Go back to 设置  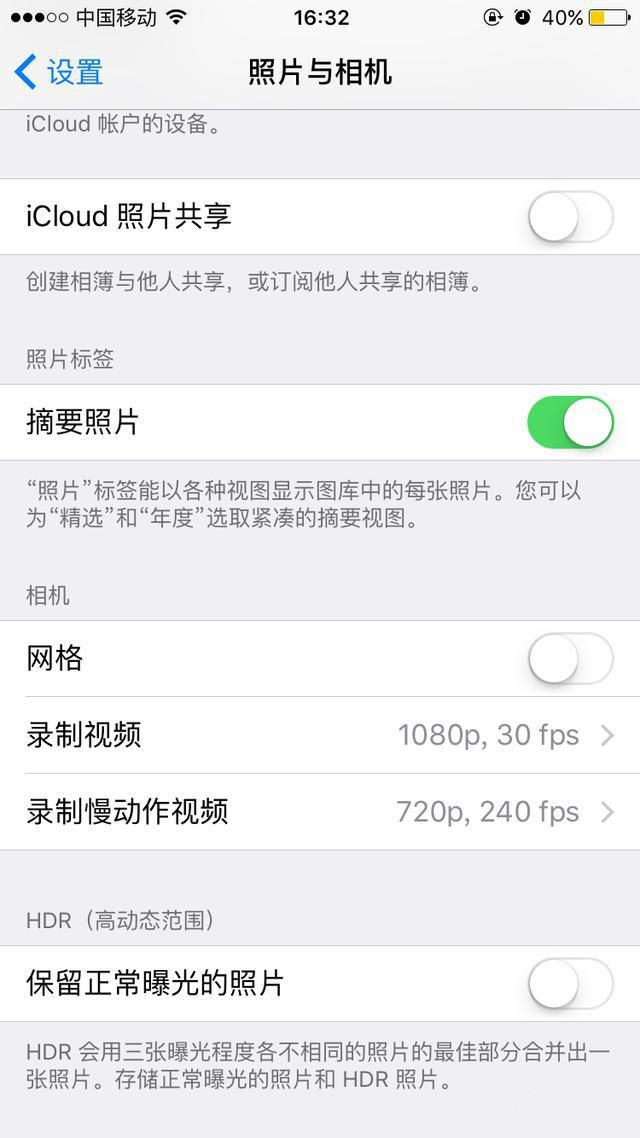[59, 73]
